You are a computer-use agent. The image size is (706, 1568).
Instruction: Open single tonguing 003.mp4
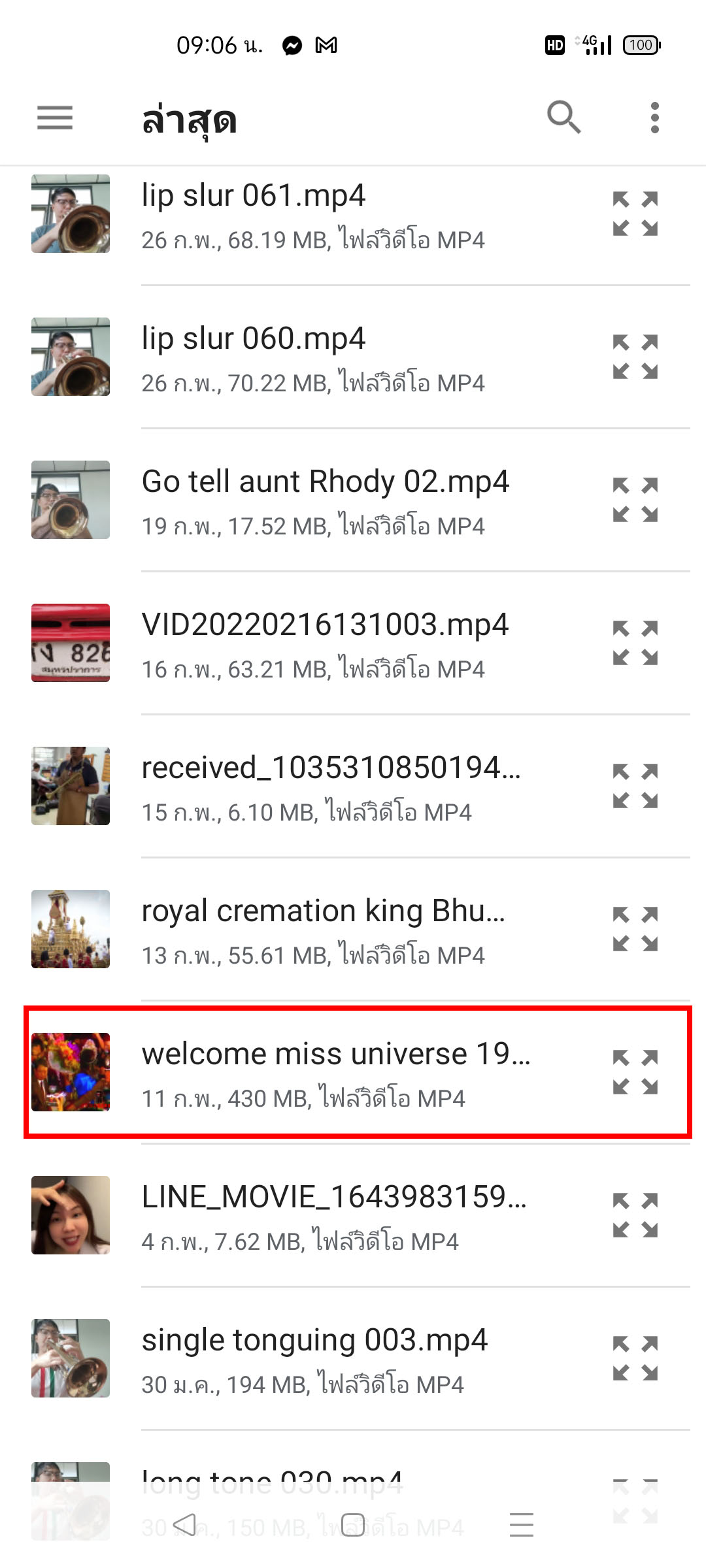pyautogui.click(x=353, y=1358)
